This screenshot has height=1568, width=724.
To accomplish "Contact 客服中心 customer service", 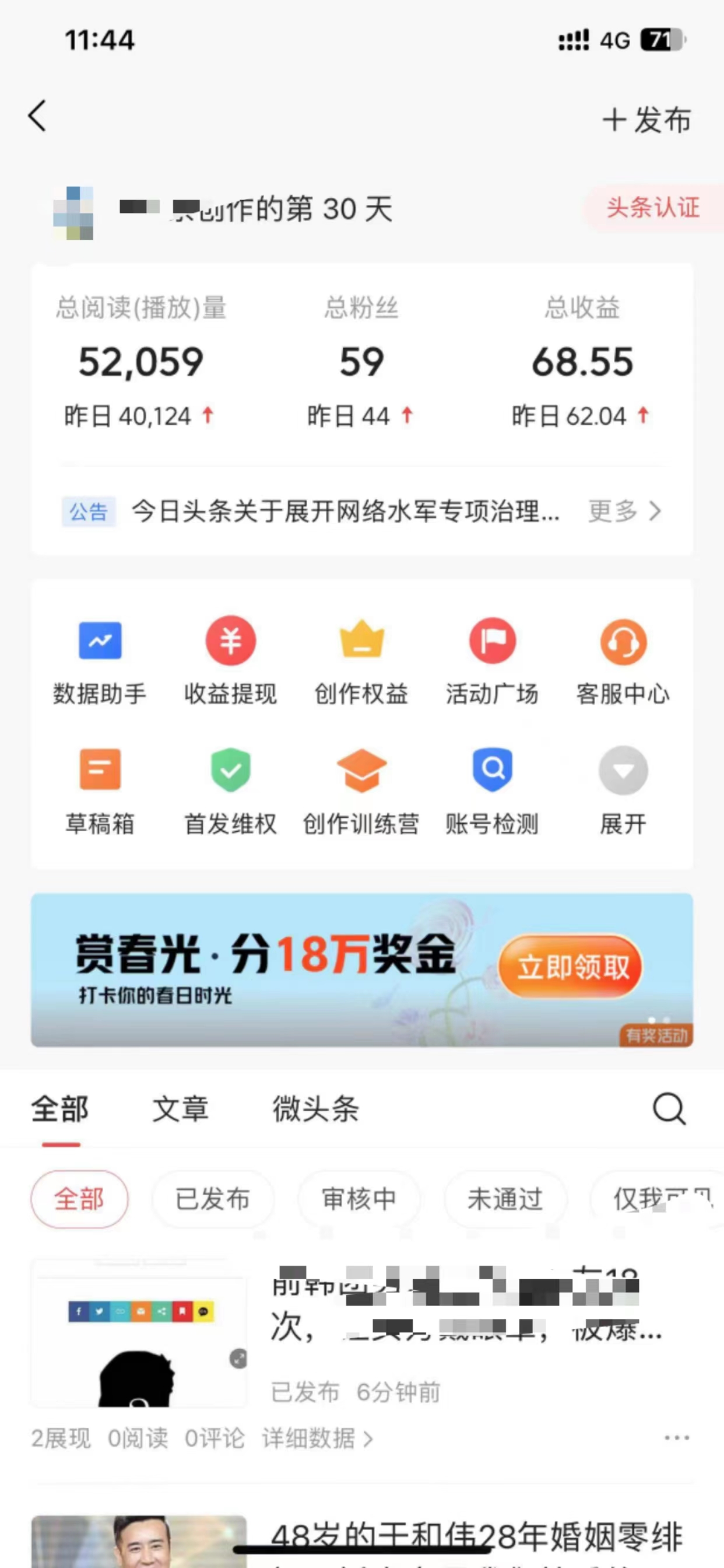I will click(623, 660).
